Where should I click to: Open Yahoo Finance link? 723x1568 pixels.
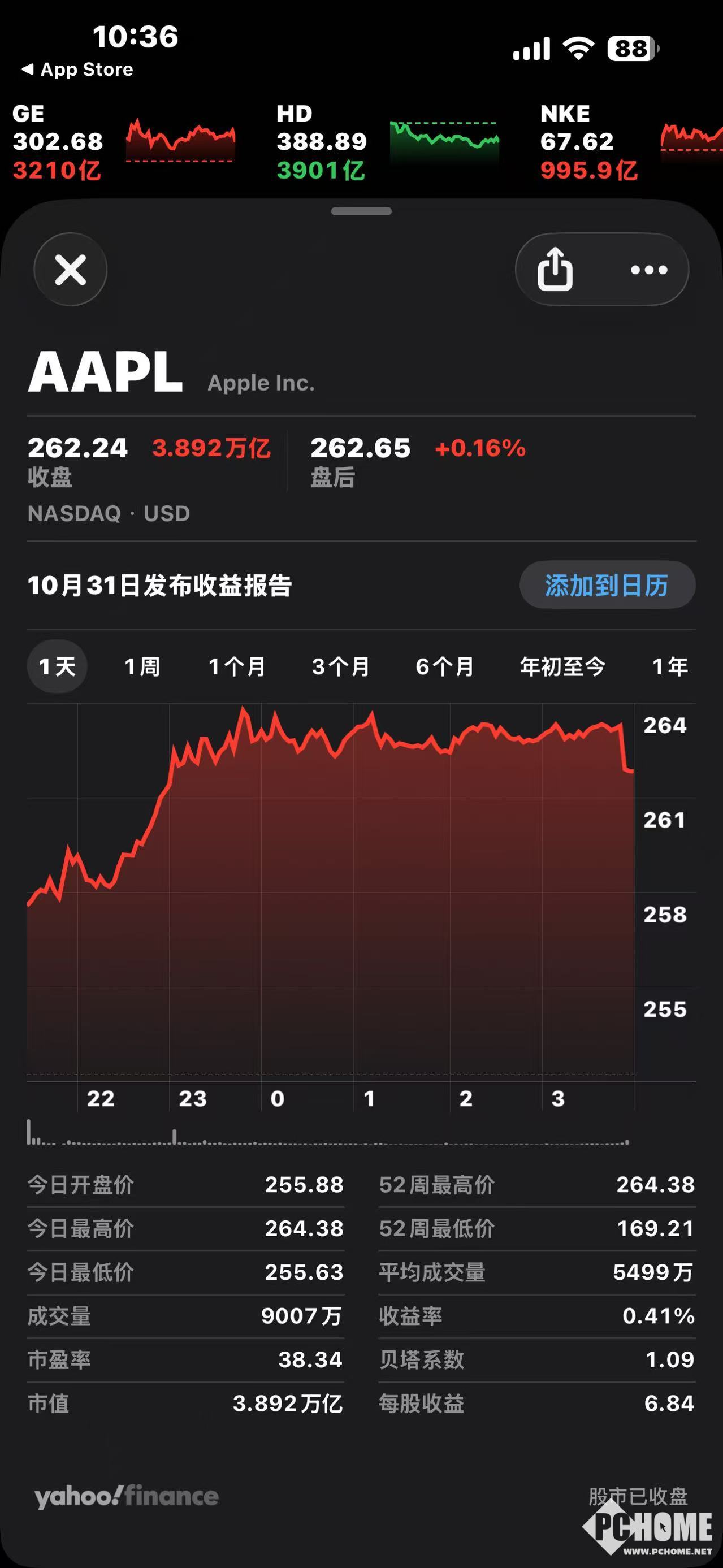[127, 1496]
